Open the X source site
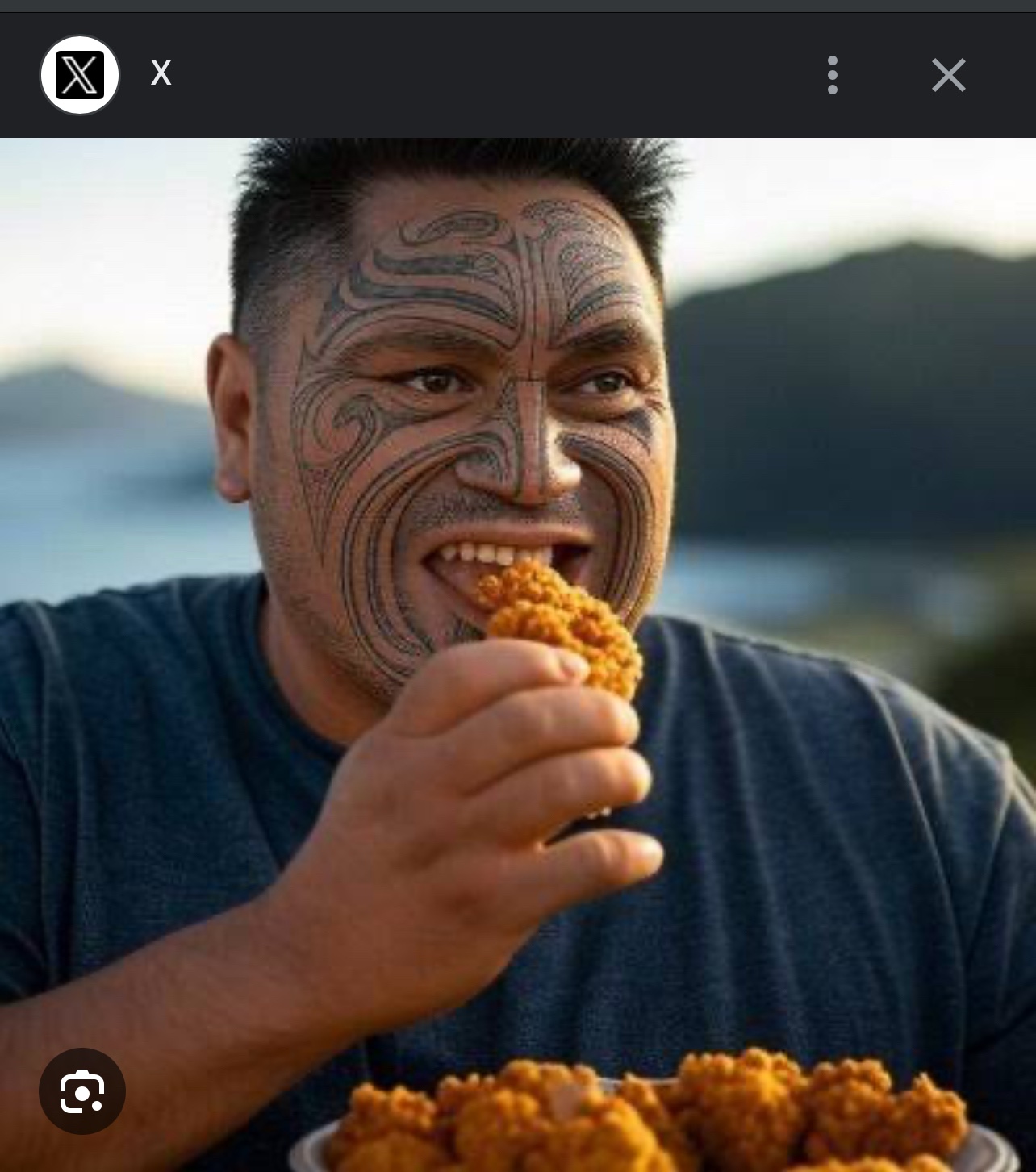 (80, 75)
